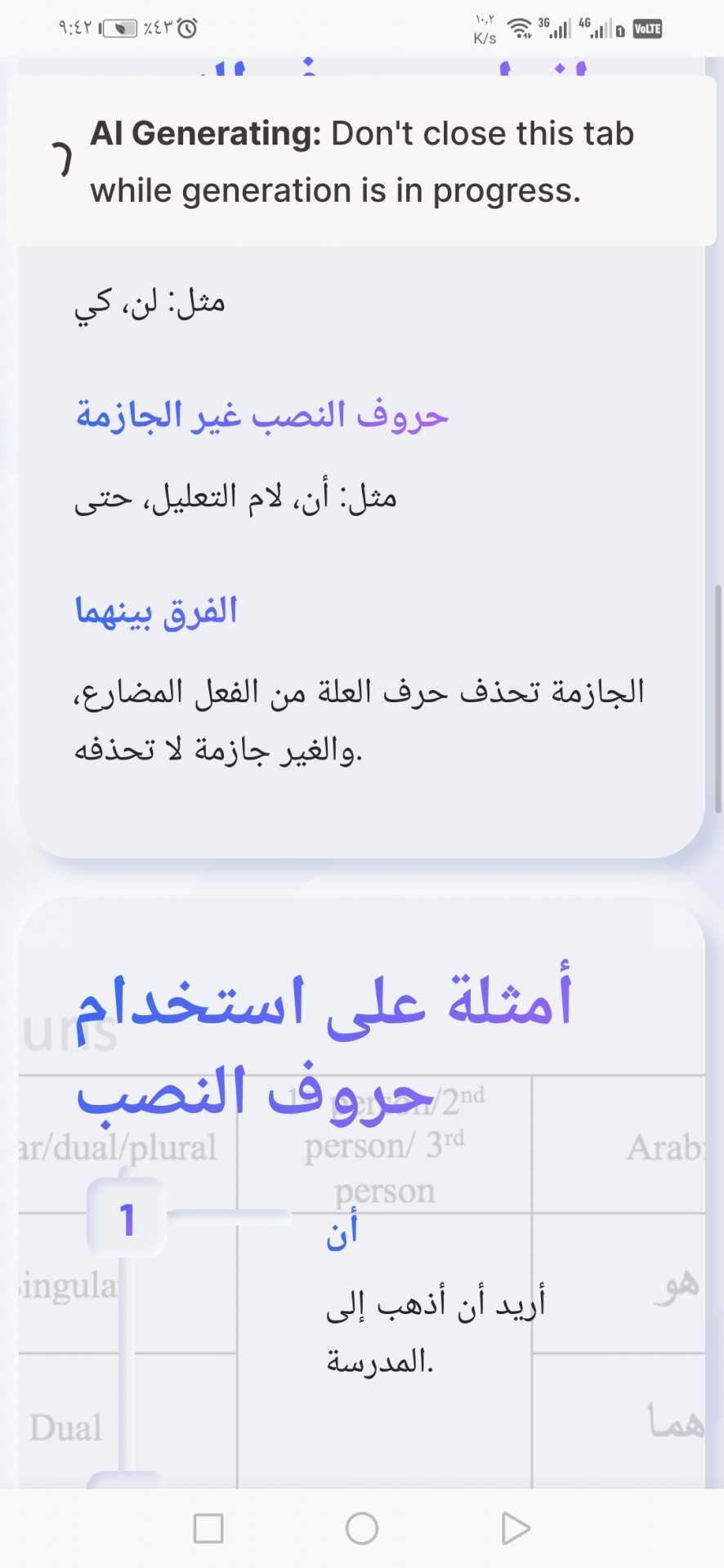Go back using the system back button
Screen dimensions: 724x1568
click(x=515, y=1528)
